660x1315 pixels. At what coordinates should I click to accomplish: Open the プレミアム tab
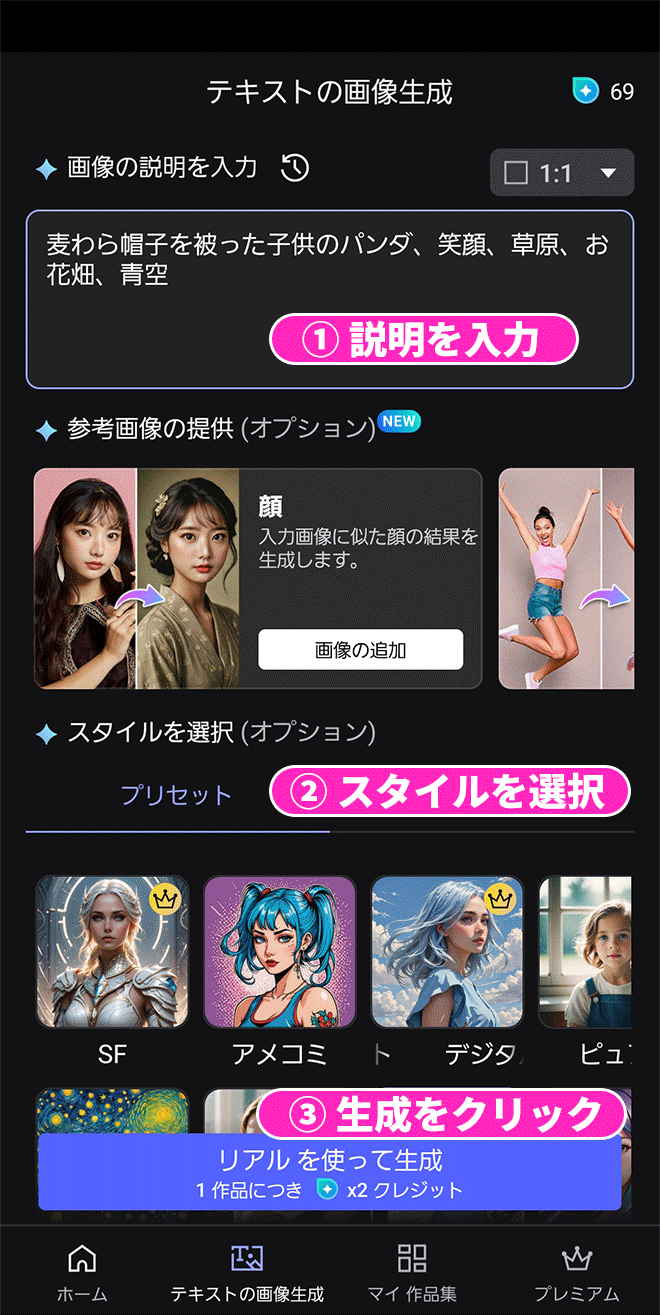click(577, 1272)
